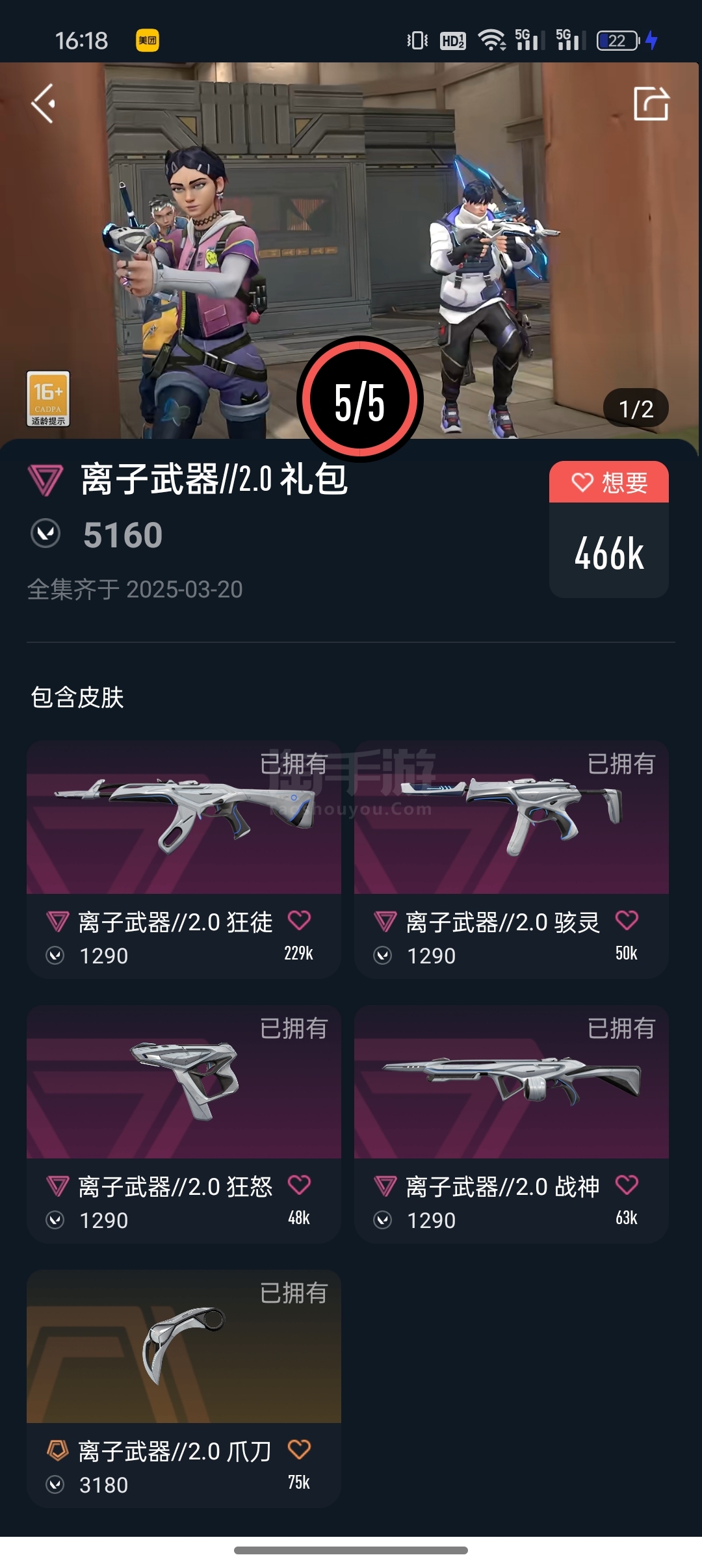The width and height of the screenshot is (702, 1568).
Task: Like the 离子武器//2.0 爪刀 skin
Action: click(x=299, y=1450)
